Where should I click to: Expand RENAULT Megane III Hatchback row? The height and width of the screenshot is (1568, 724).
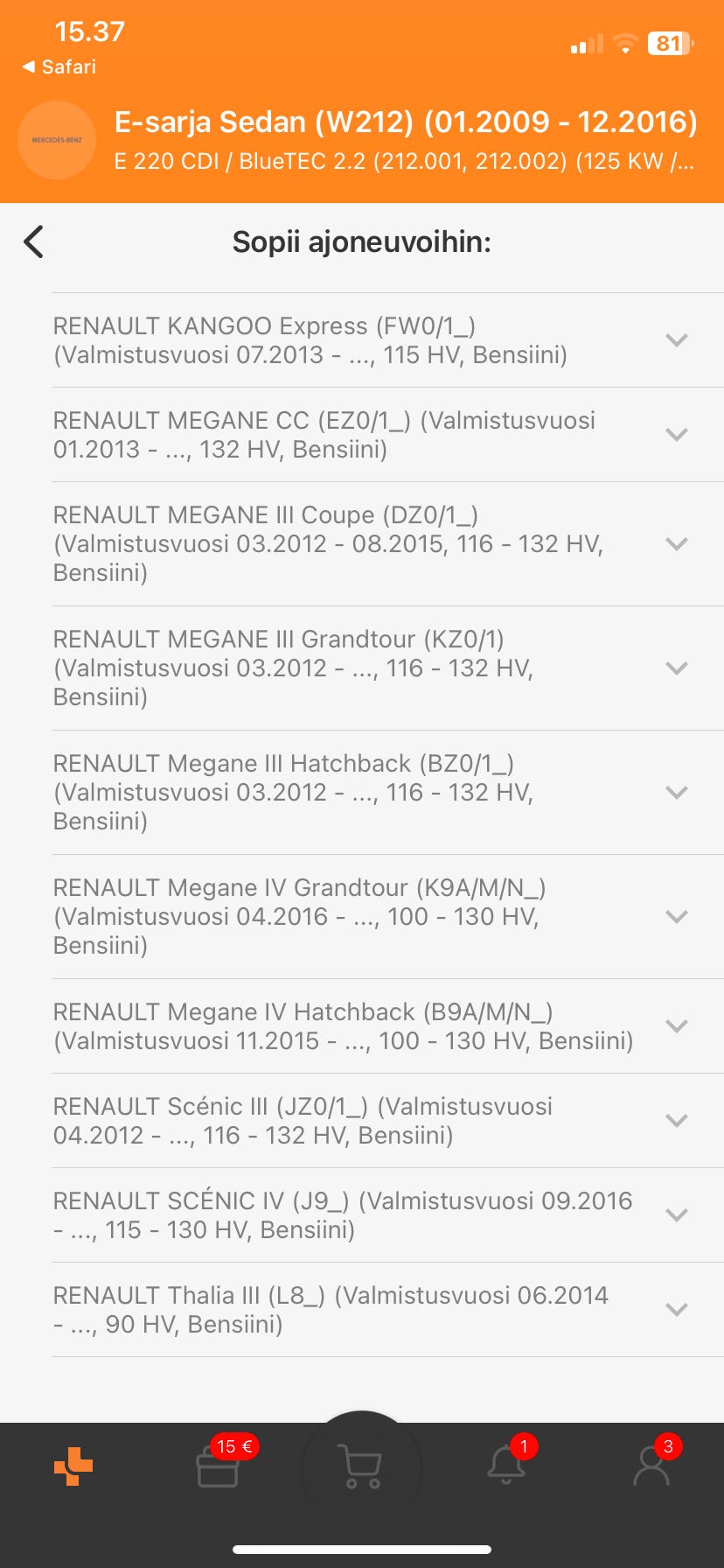(x=676, y=792)
